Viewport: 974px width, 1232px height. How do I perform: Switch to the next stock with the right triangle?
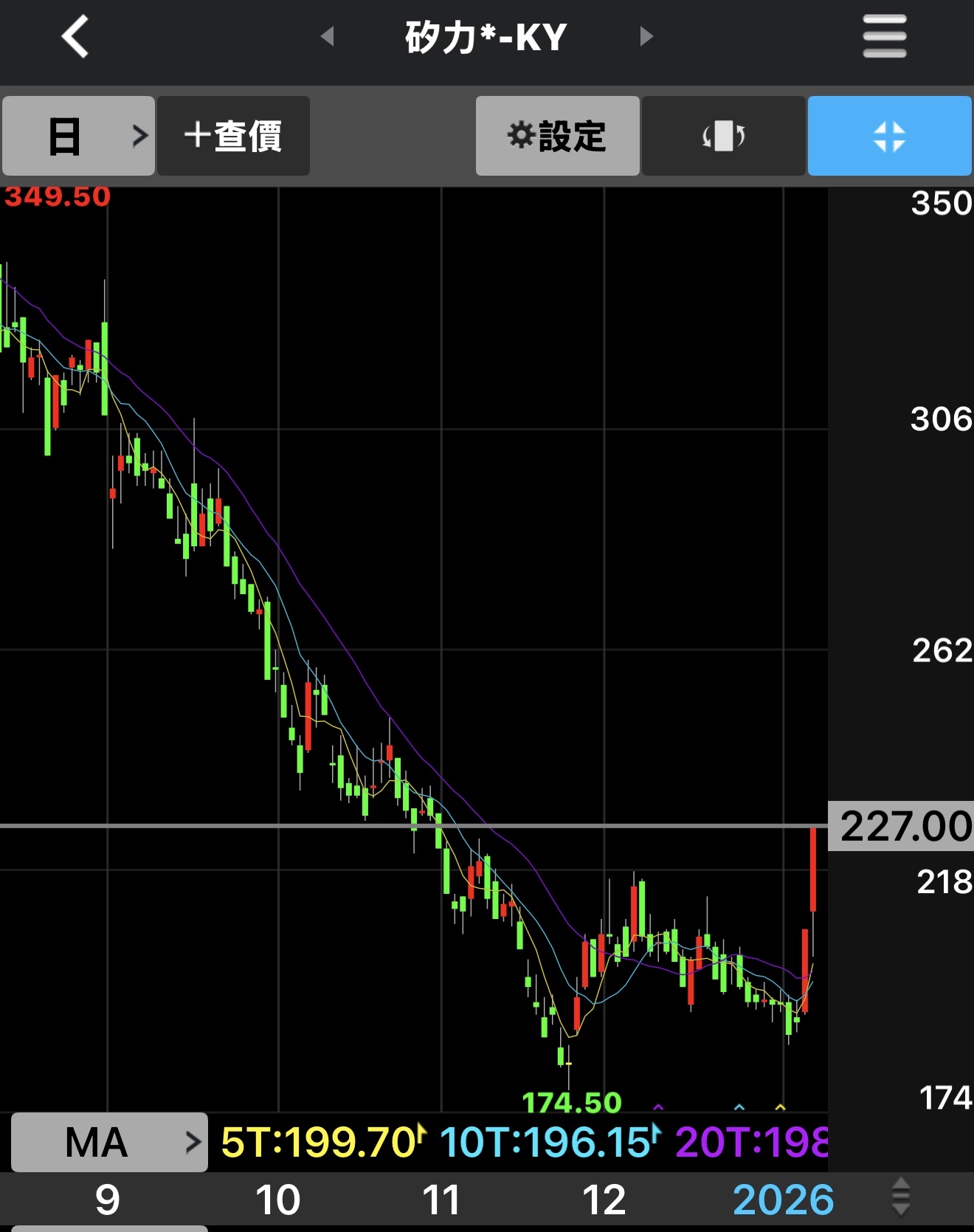point(646,36)
